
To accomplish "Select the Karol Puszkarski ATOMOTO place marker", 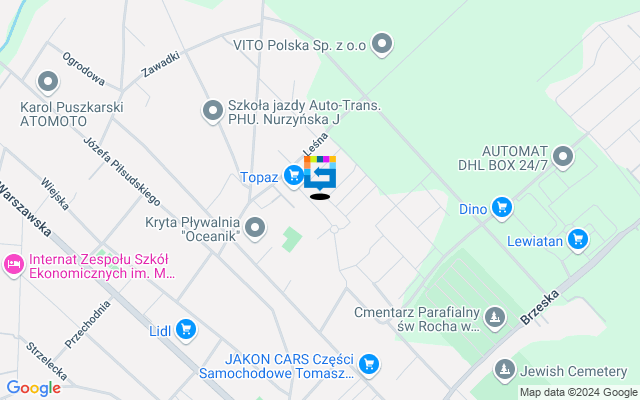I will [47, 82].
